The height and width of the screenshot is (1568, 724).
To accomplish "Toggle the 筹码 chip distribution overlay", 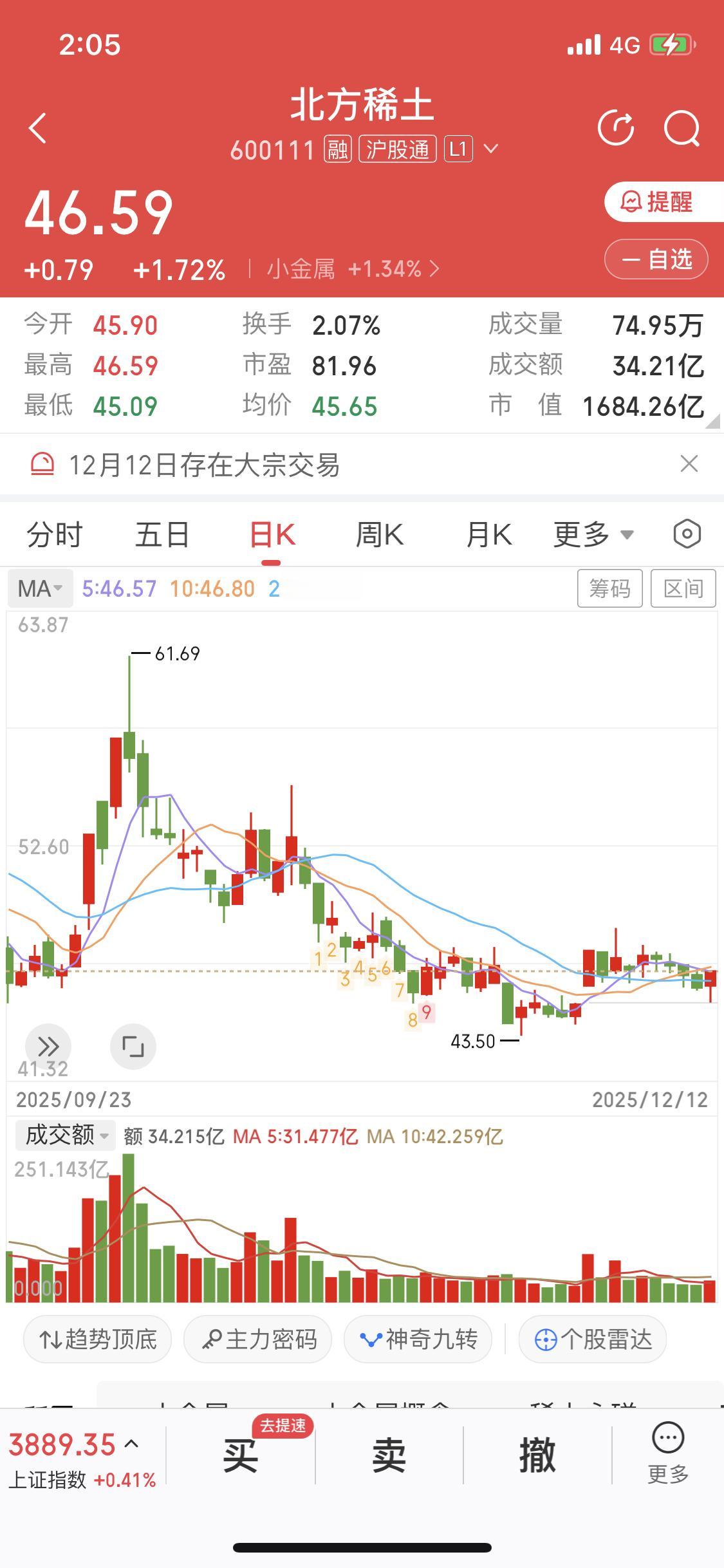I will coord(610,588).
